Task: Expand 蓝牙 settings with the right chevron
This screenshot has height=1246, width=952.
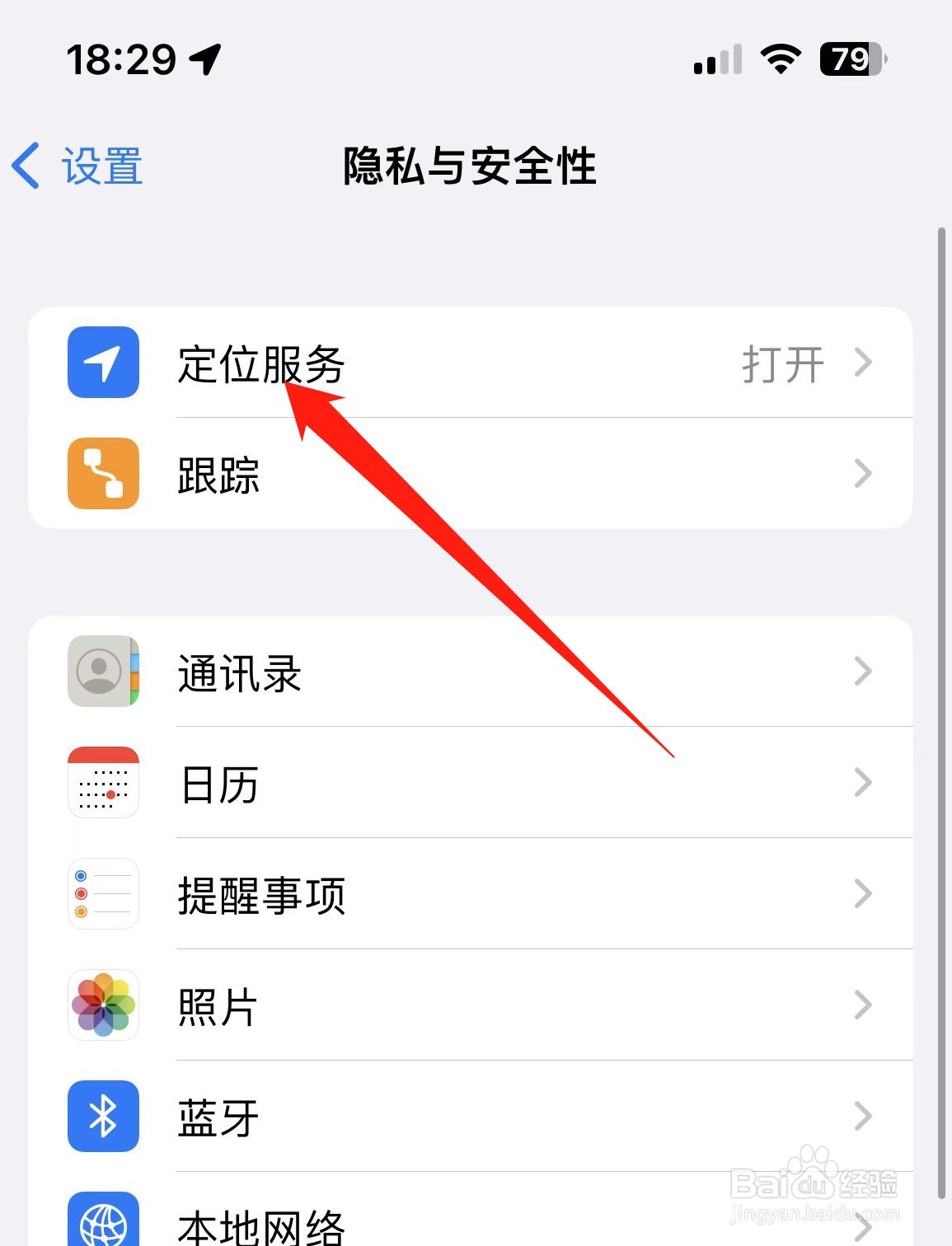Action: tap(863, 1117)
